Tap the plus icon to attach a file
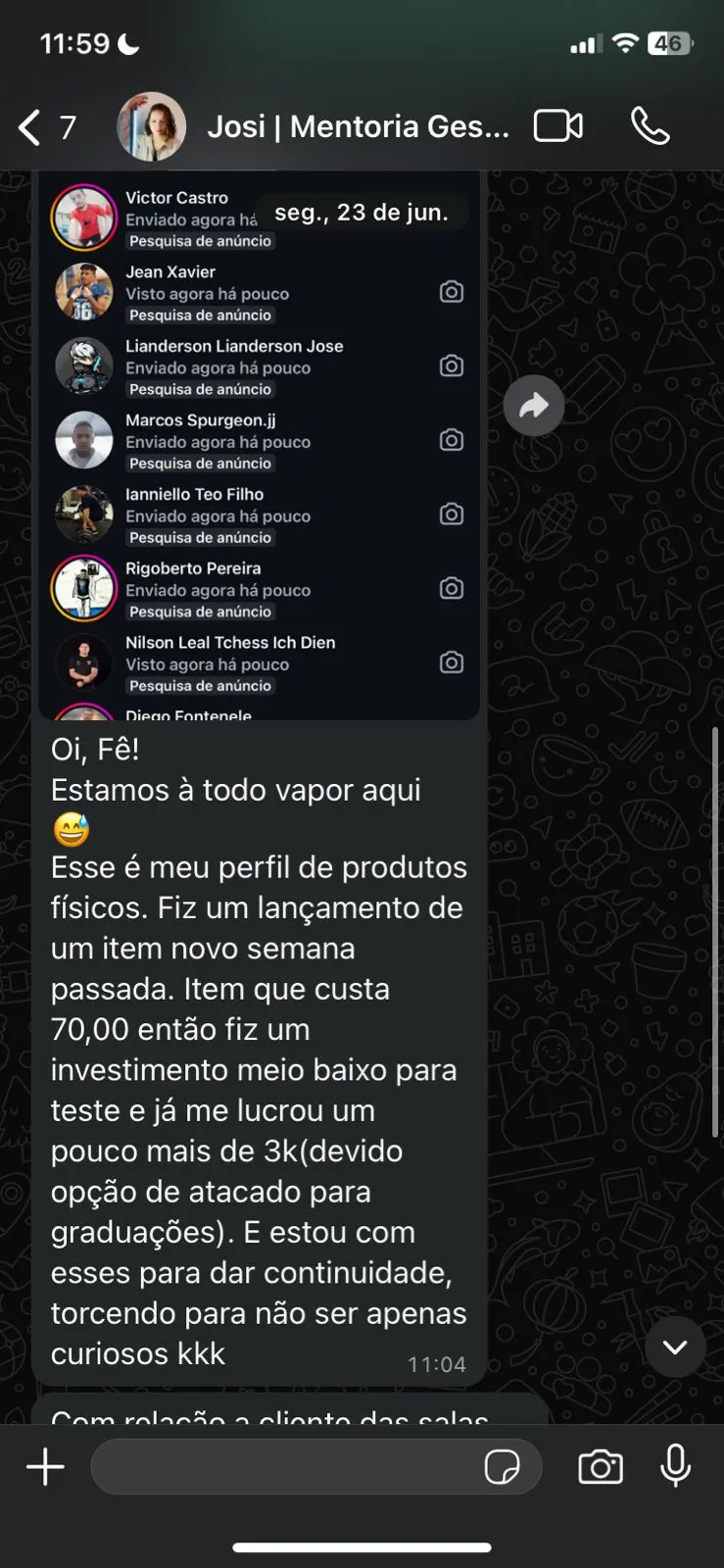 pos(44,1466)
